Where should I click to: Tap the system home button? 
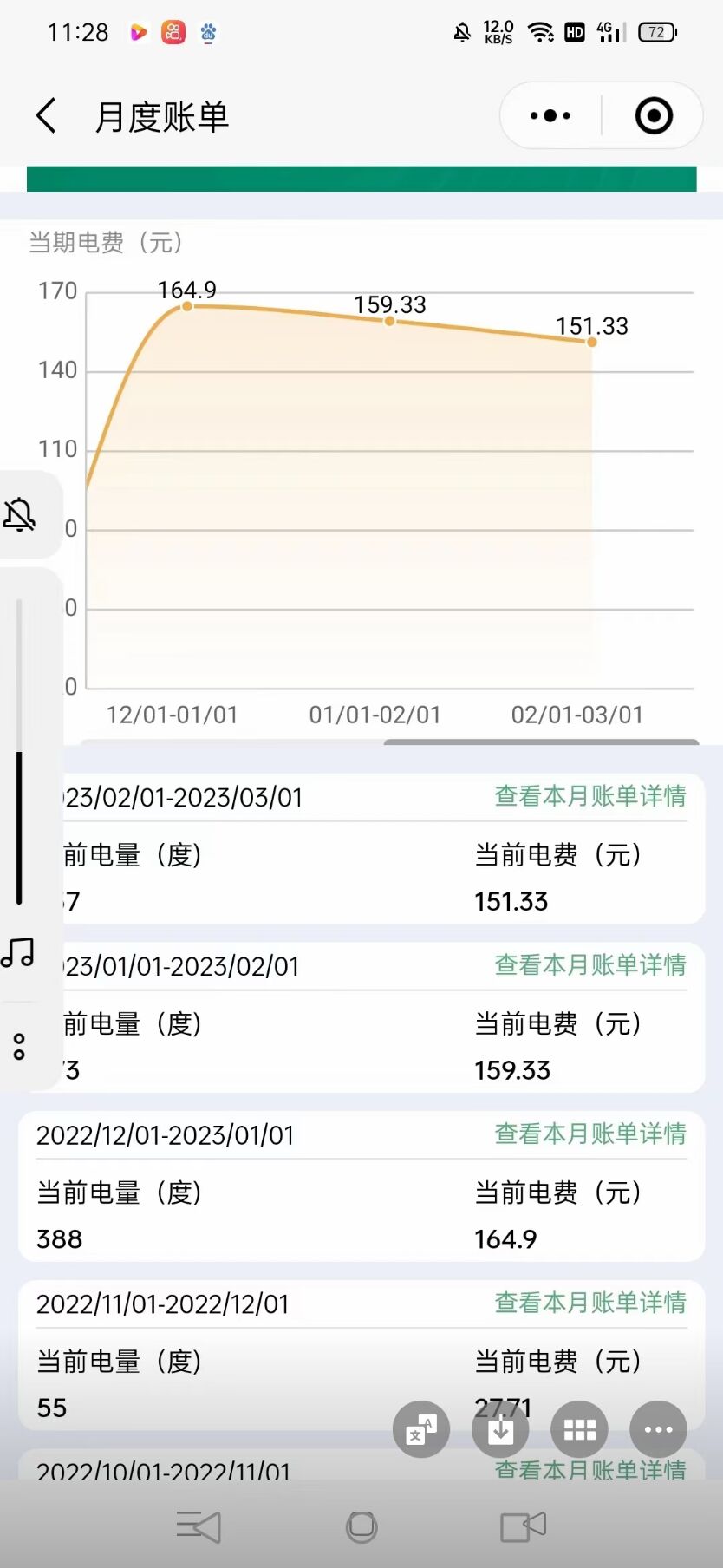point(361,1526)
